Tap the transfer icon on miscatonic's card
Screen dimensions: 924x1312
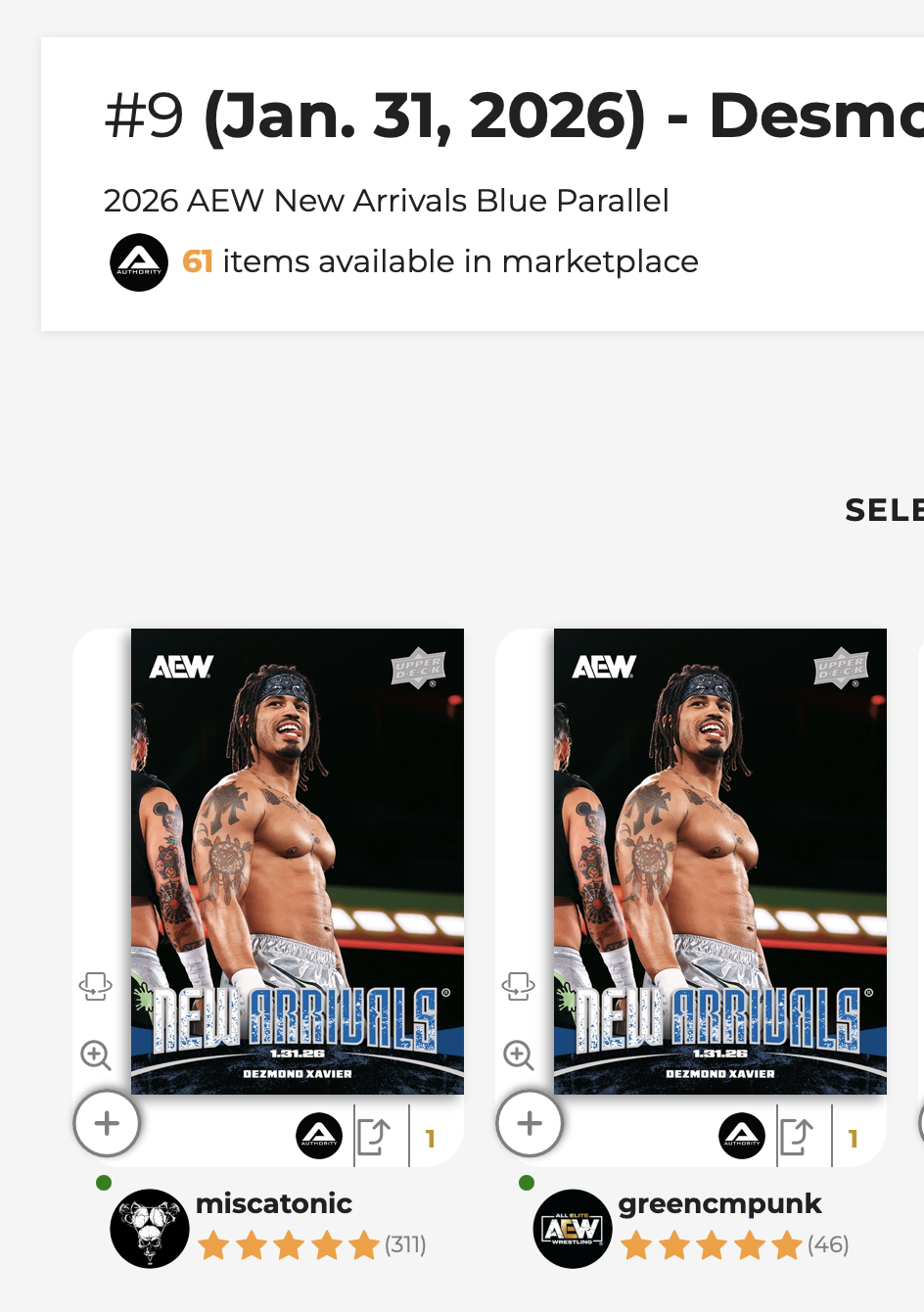coord(374,1137)
